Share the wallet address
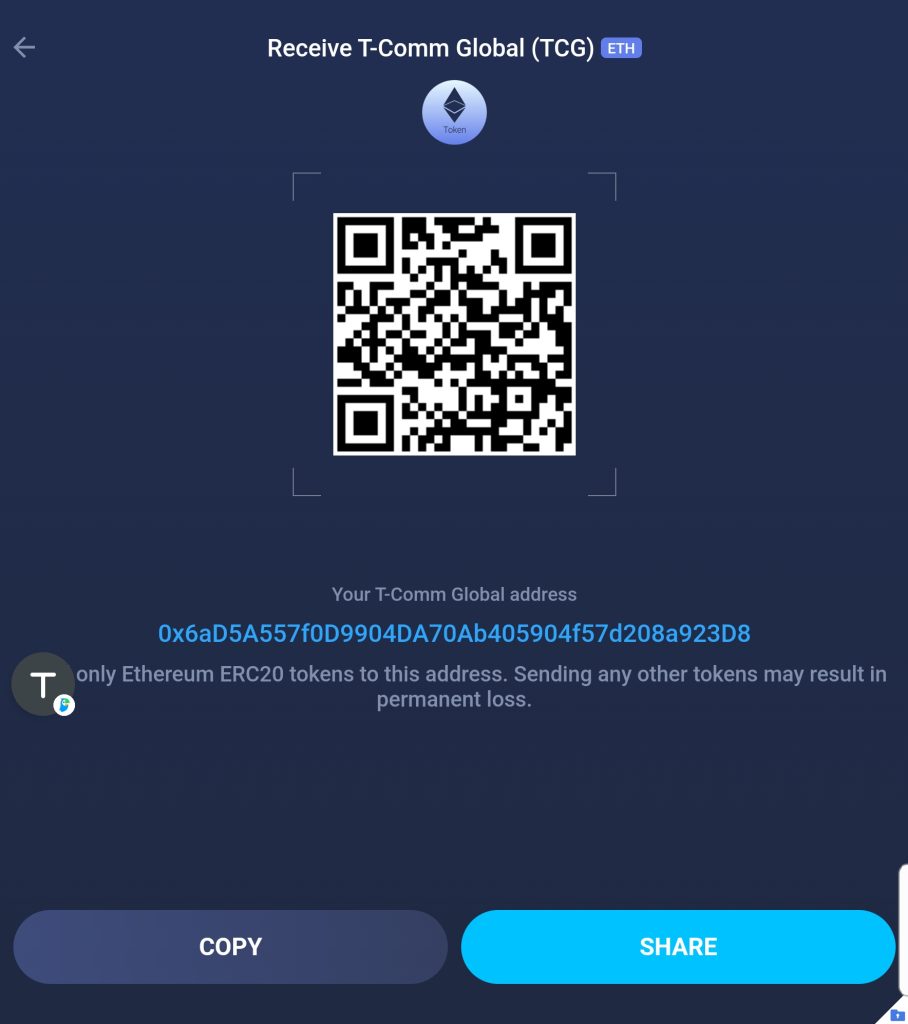The height and width of the screenshot is (1024, 908). [x=678, y=946]
